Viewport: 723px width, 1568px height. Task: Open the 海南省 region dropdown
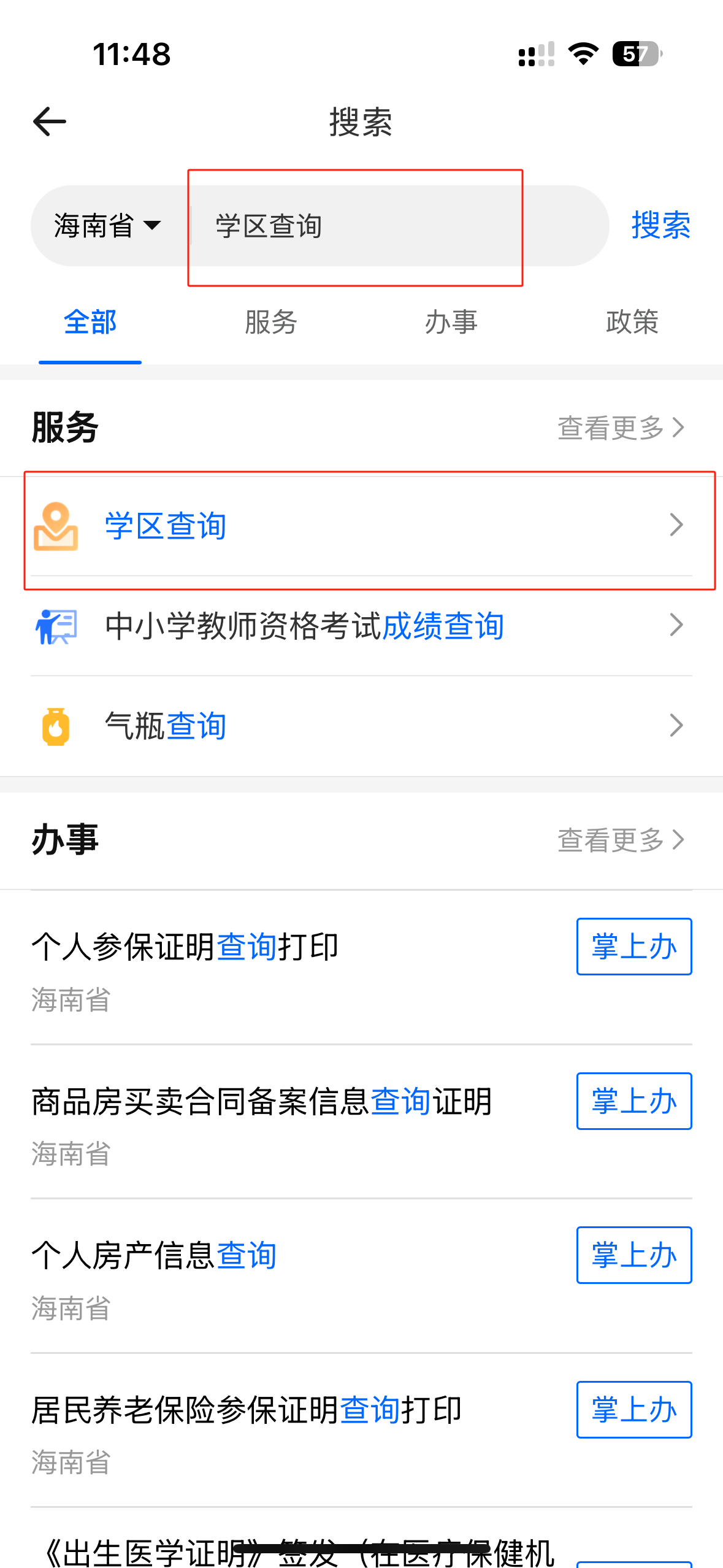tap(108, 226)
